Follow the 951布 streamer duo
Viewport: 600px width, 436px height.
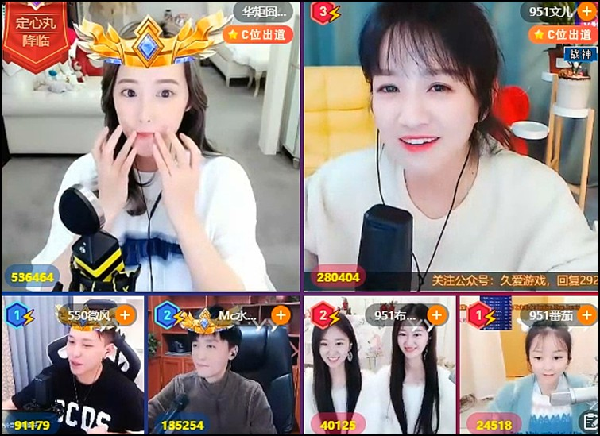(x=436, y=314)
